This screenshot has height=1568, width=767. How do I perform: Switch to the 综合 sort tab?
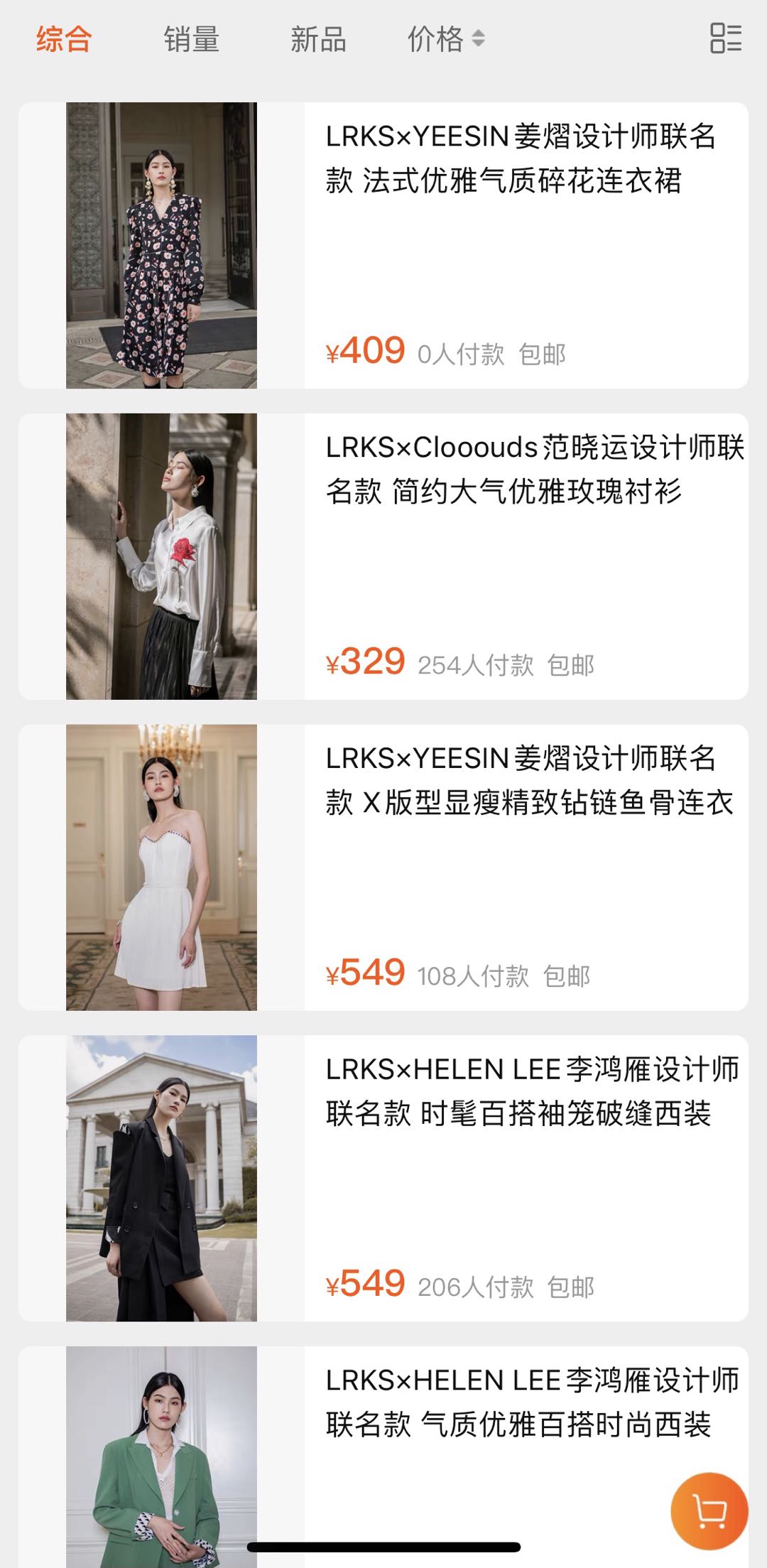[64, 39]
